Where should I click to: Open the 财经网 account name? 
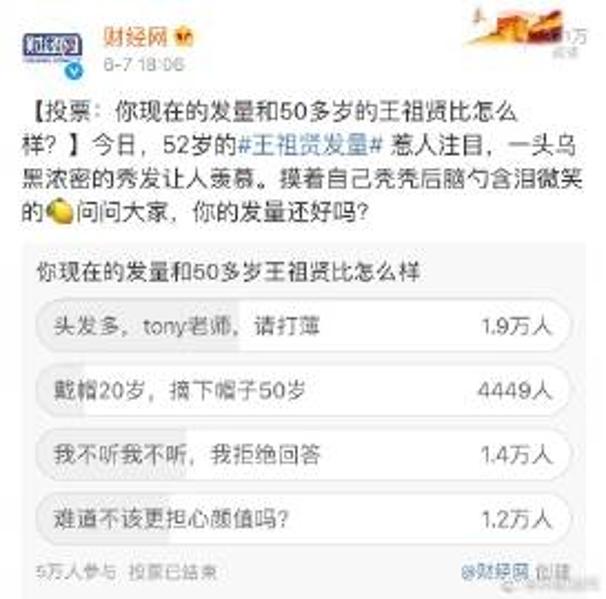(135, 39)
